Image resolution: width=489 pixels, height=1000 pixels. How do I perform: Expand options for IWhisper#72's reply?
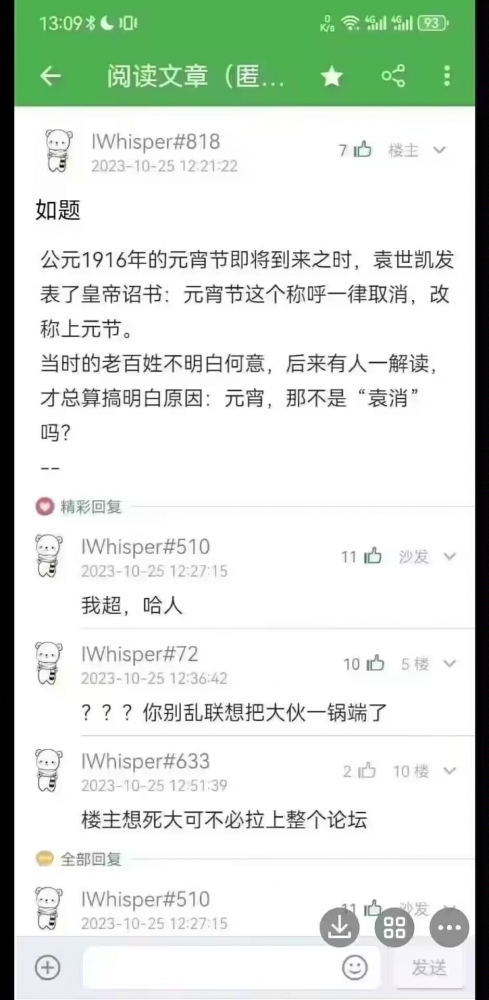450,664
